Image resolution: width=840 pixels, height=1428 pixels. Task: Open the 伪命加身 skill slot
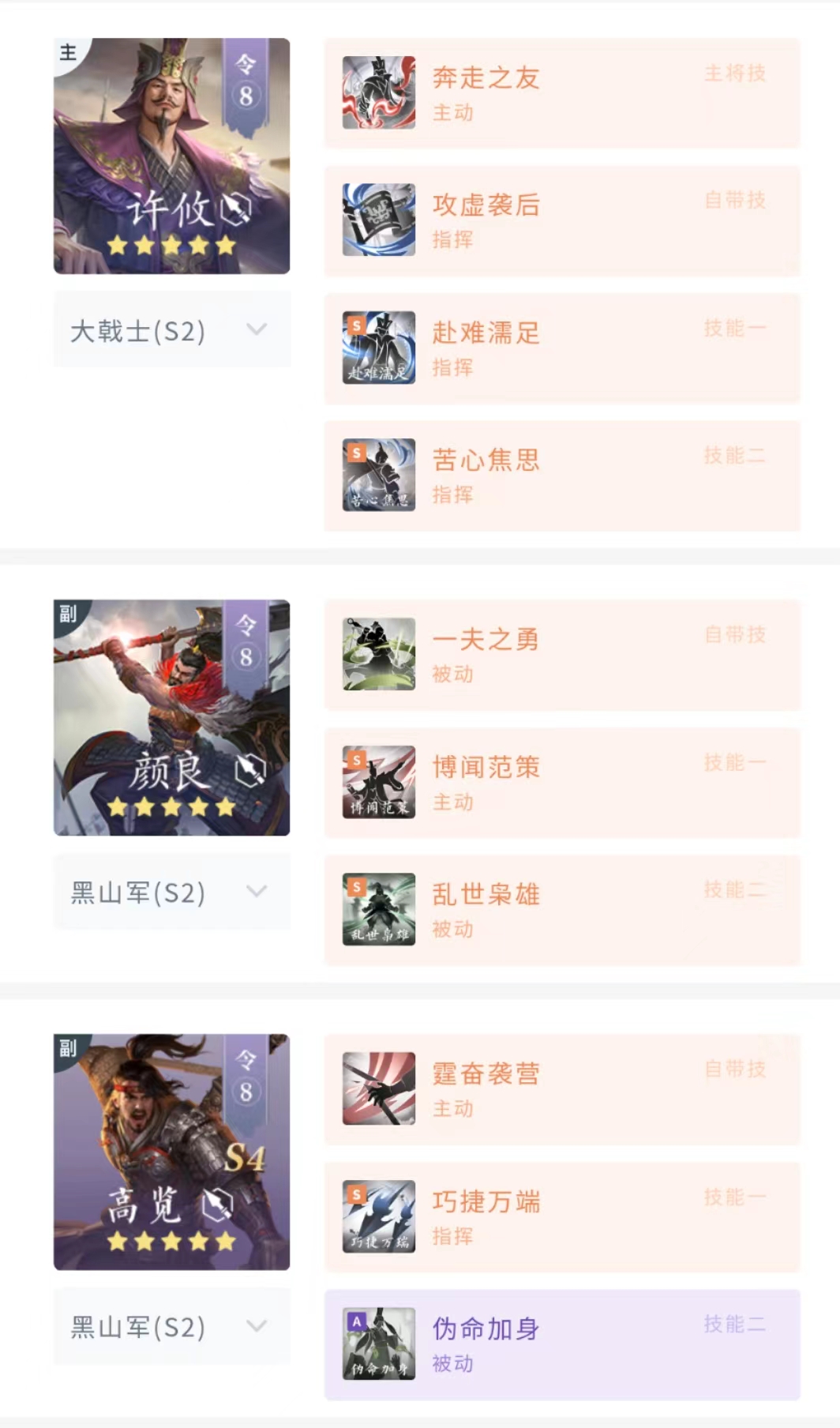click(x=561, y=1344)
